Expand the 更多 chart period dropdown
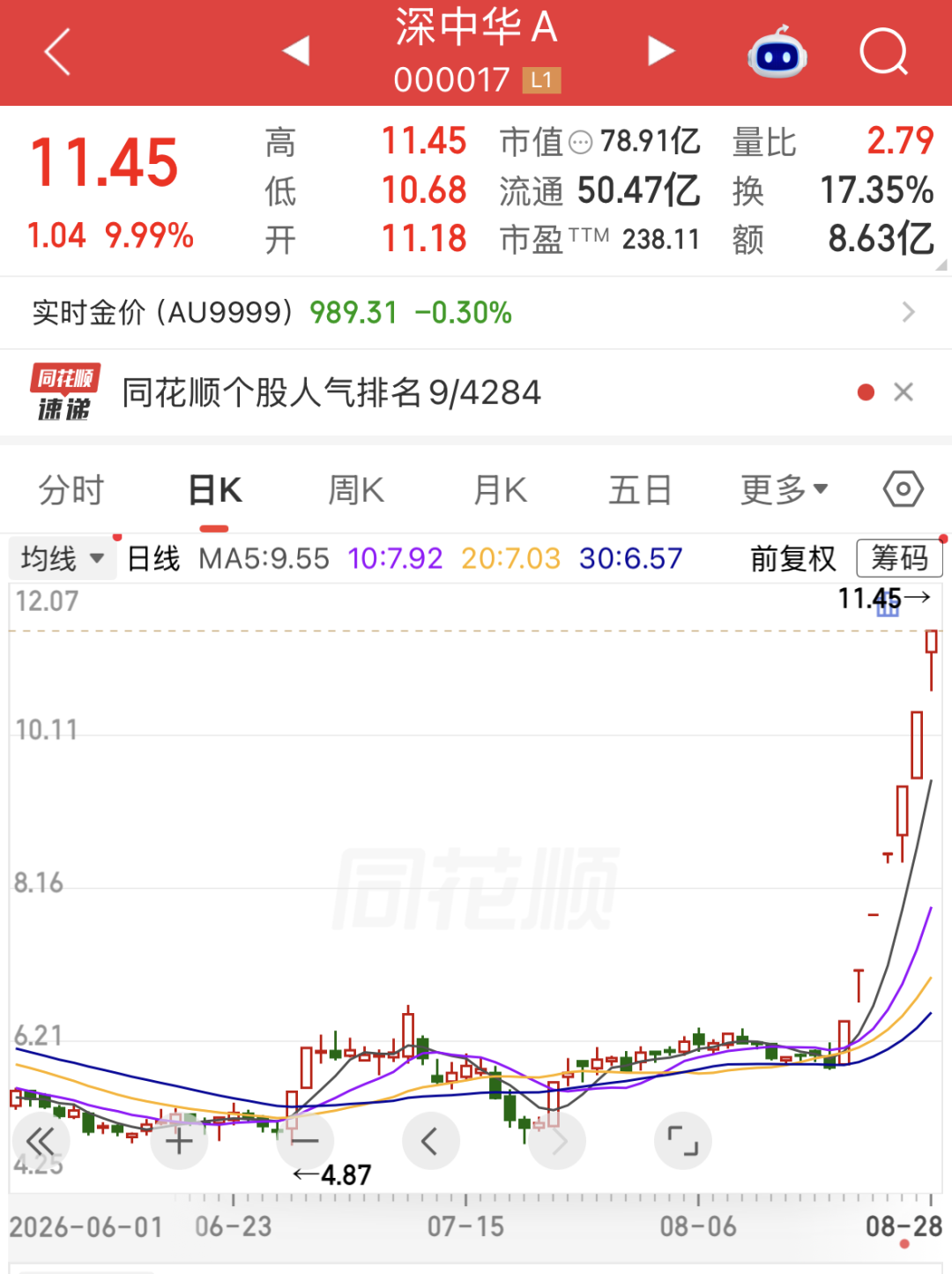 click(x=784, y=489)
